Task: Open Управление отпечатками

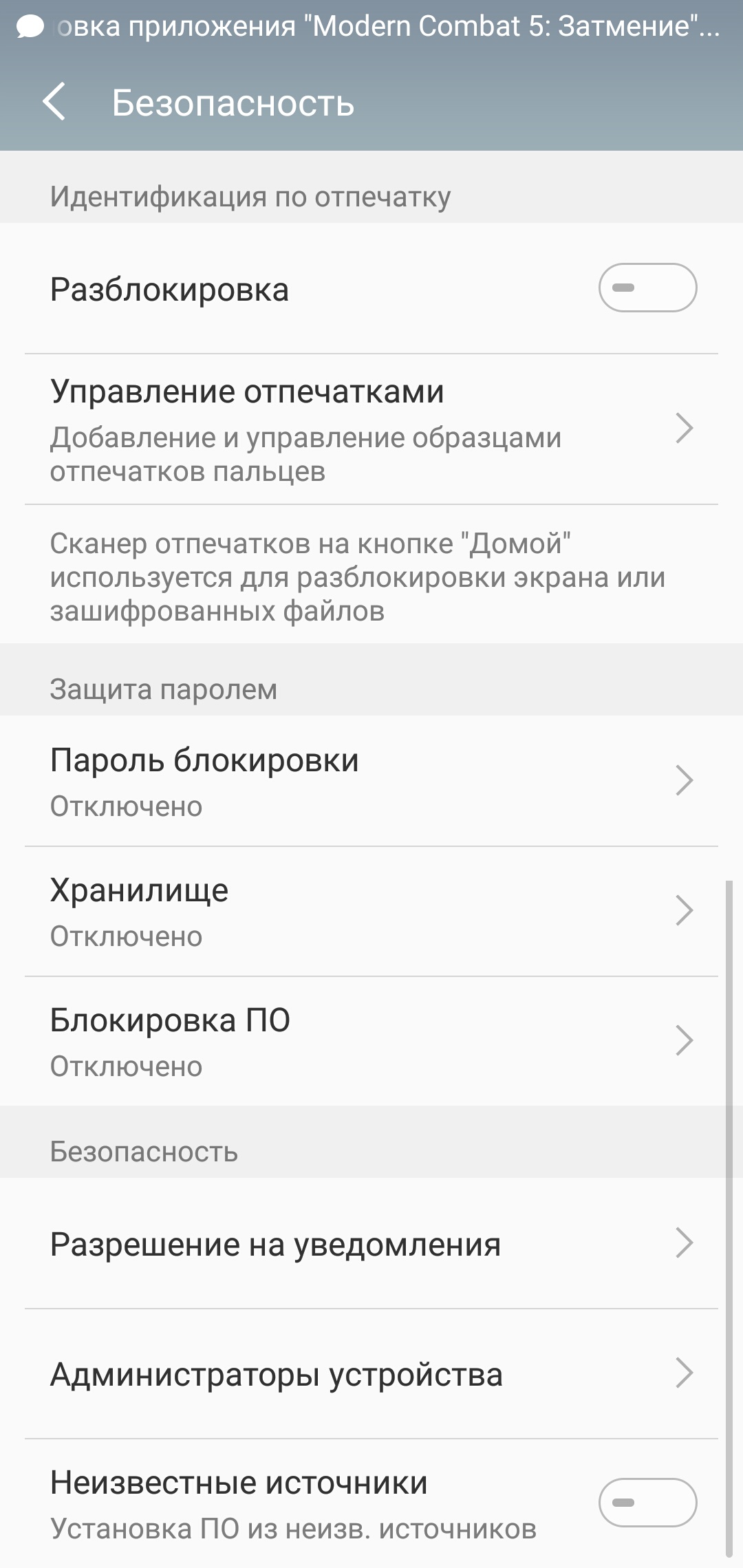Action: click(x=371, y=429)
